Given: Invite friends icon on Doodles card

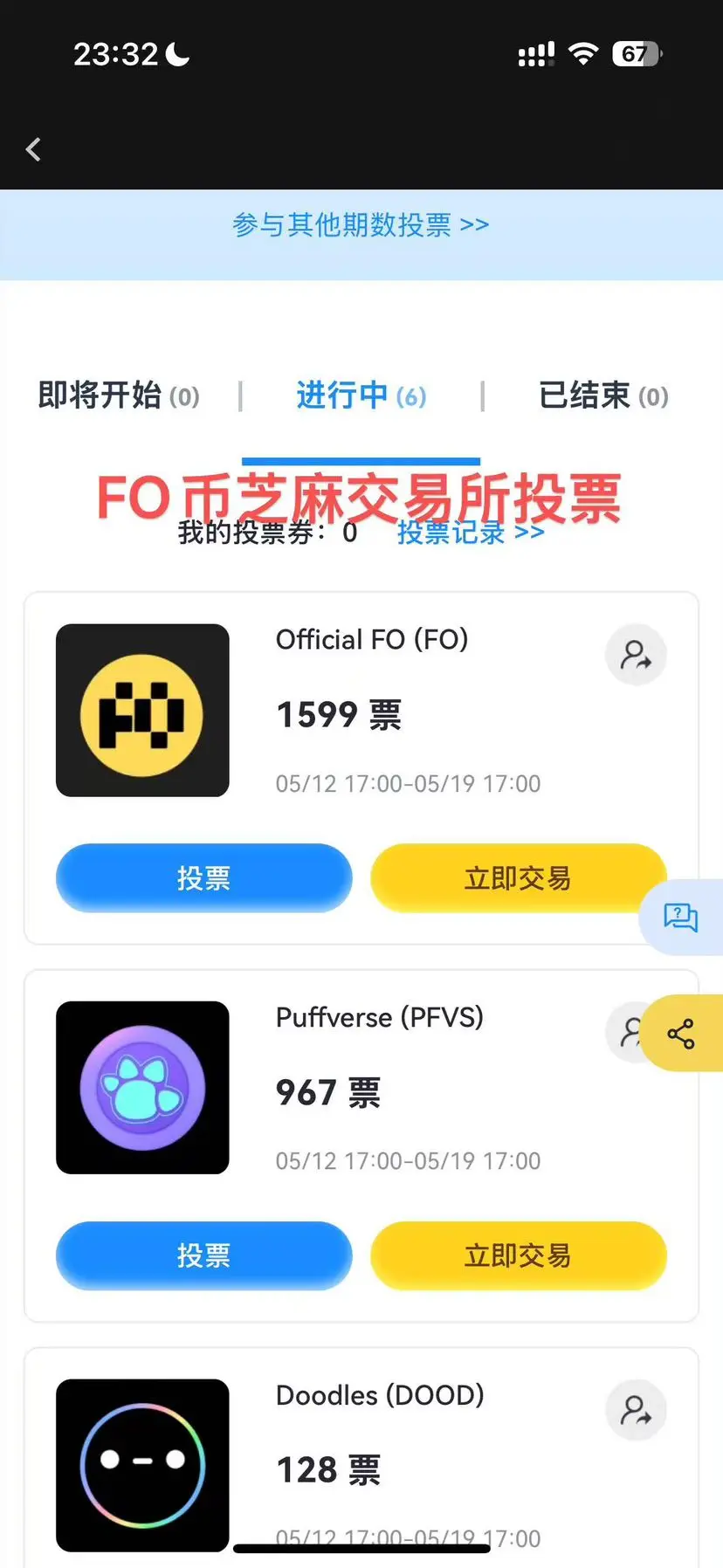Looking at the screenshot, I should pyautogui.click(x=636, y=1410).
